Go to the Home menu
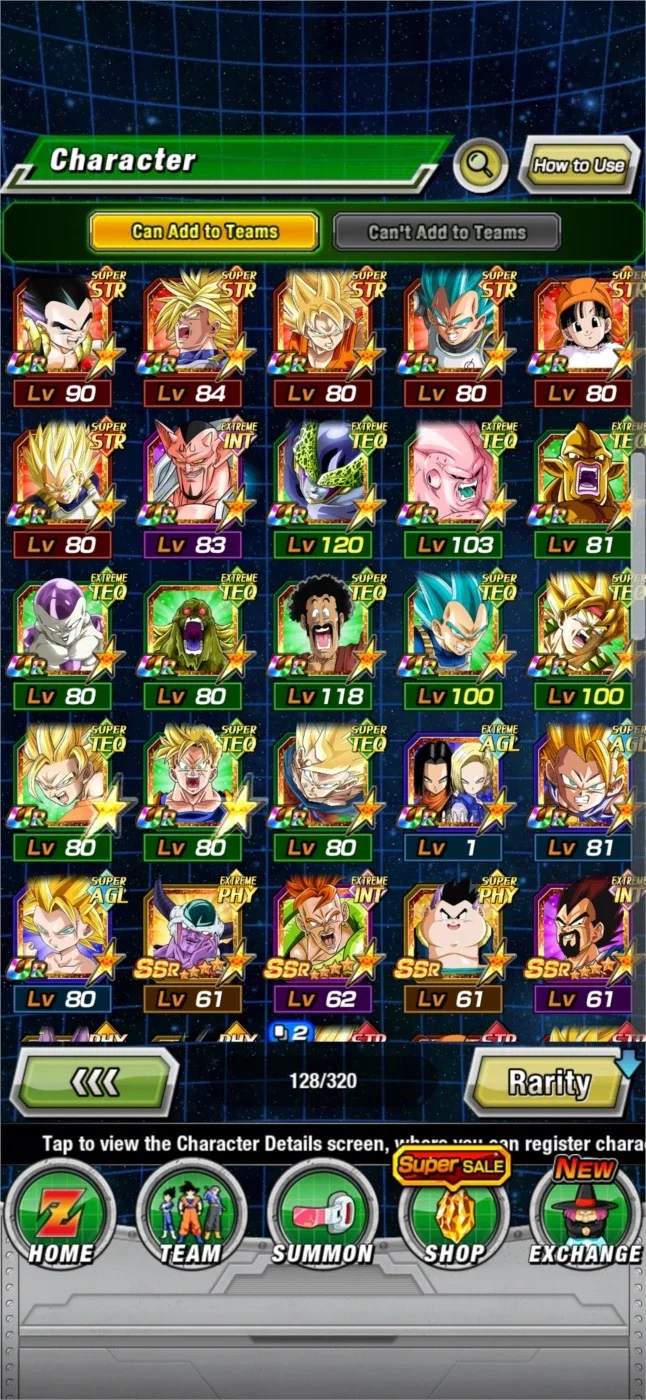This screenshot has width=646, height=1400. (60, 1213)
